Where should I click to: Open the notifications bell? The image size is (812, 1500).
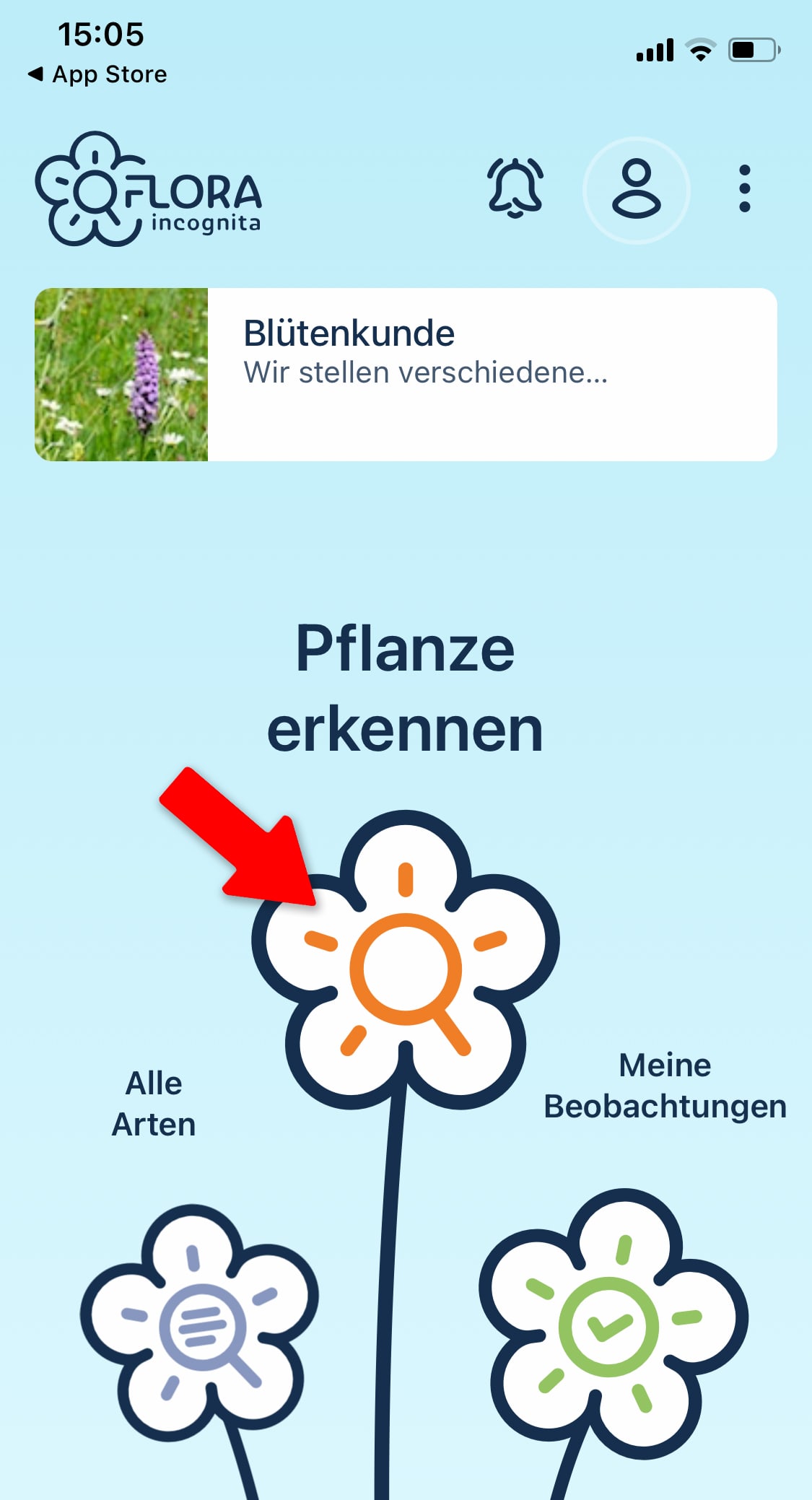pos(515,188)
